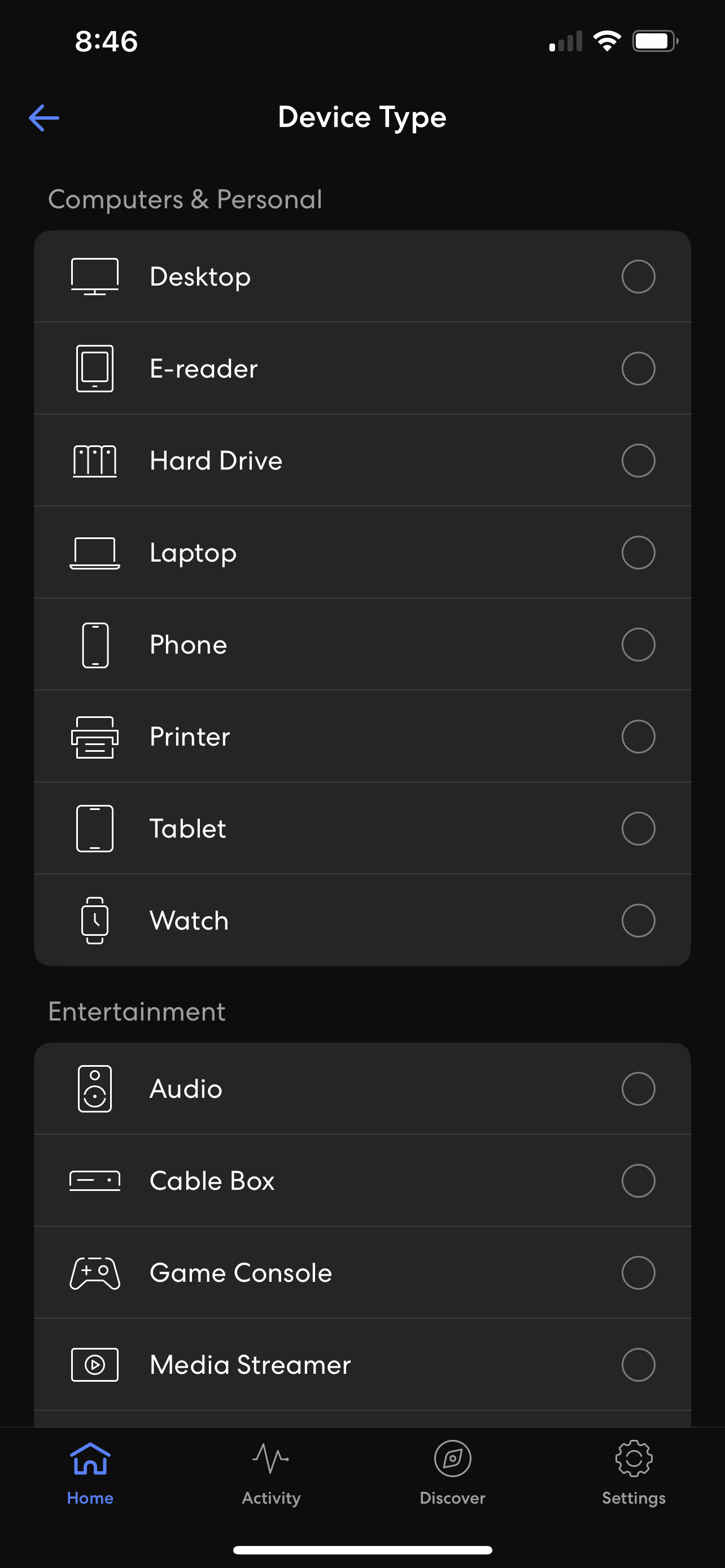Pick Game Console option

(x=637, y=1273)
